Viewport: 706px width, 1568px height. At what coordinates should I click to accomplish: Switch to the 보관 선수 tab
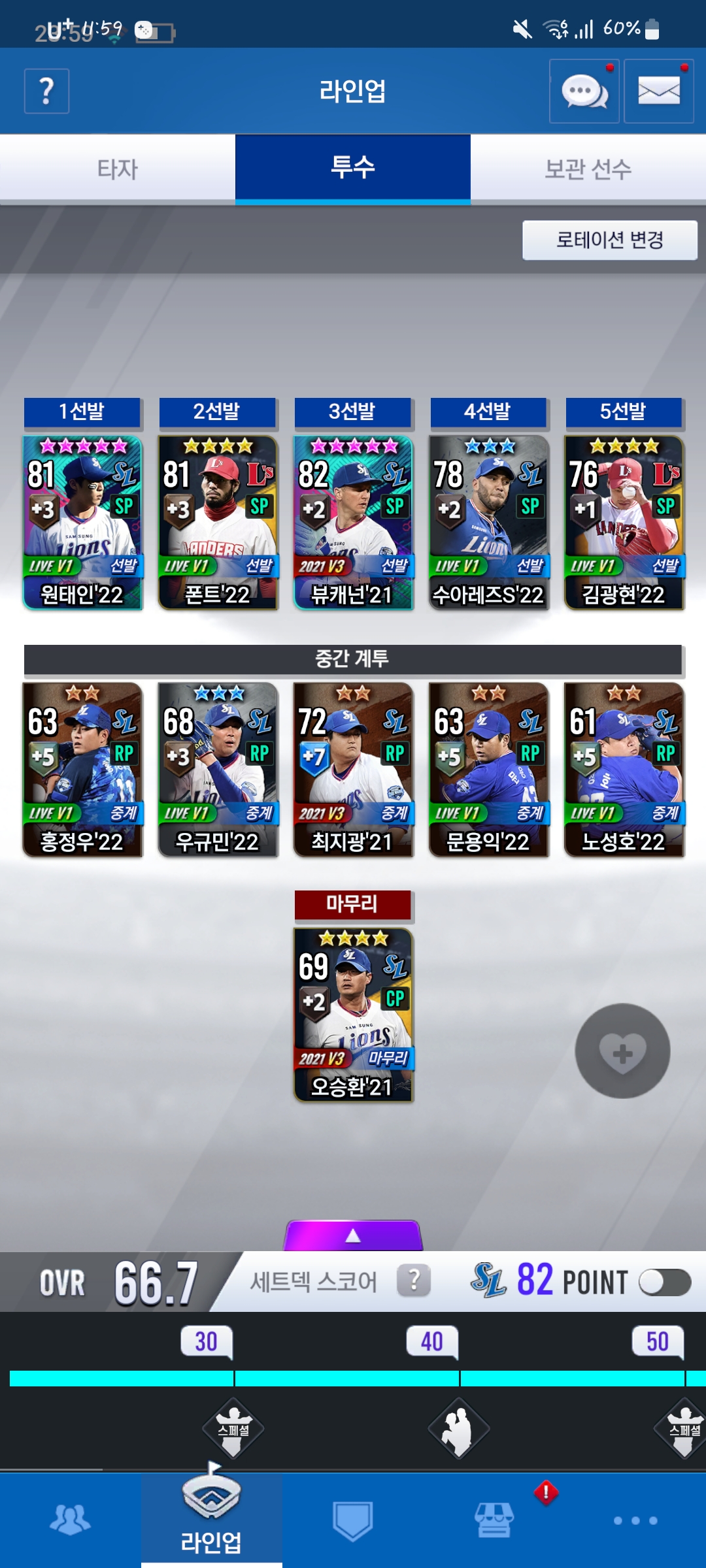pos(588,169)
